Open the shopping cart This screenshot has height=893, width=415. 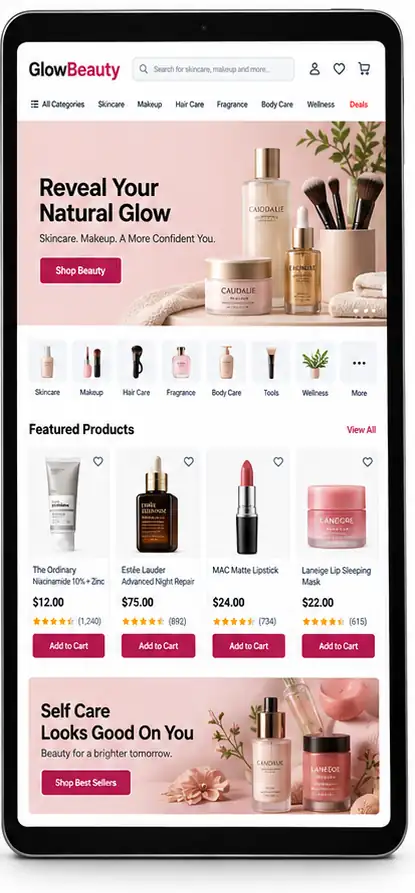pos(364,69)
